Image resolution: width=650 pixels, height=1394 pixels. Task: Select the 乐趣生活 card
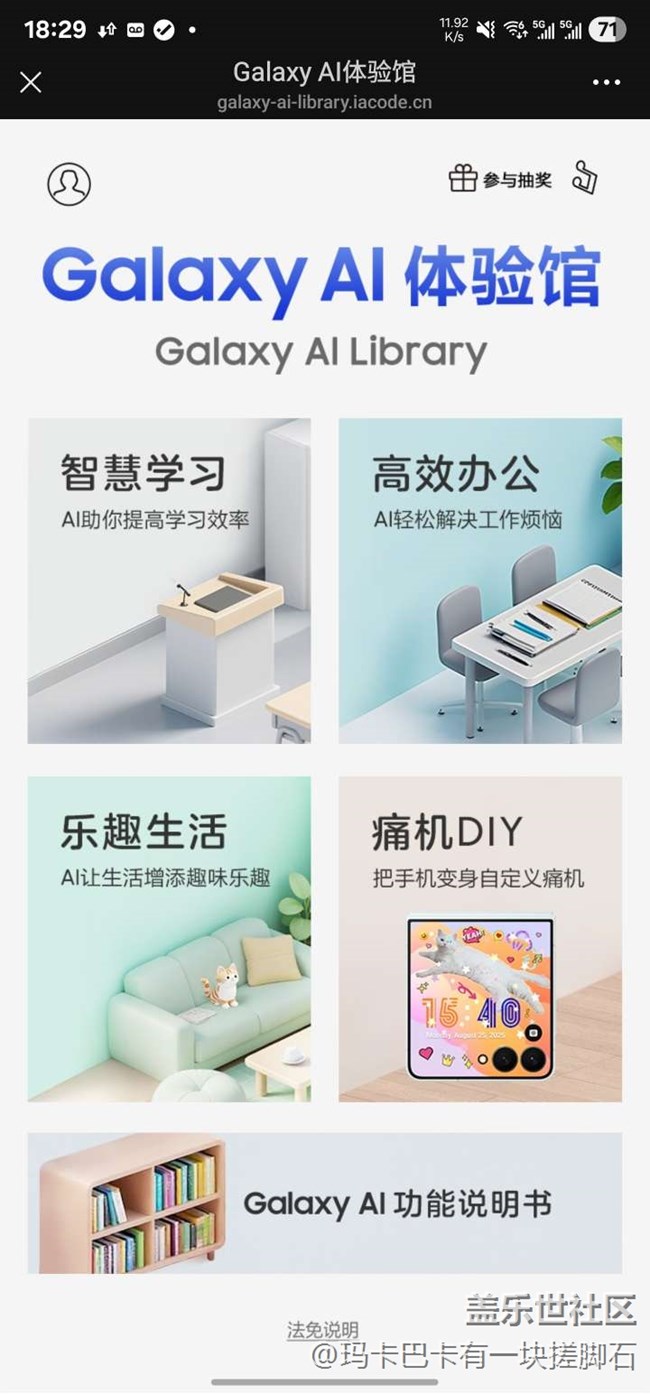pos(169,939)
